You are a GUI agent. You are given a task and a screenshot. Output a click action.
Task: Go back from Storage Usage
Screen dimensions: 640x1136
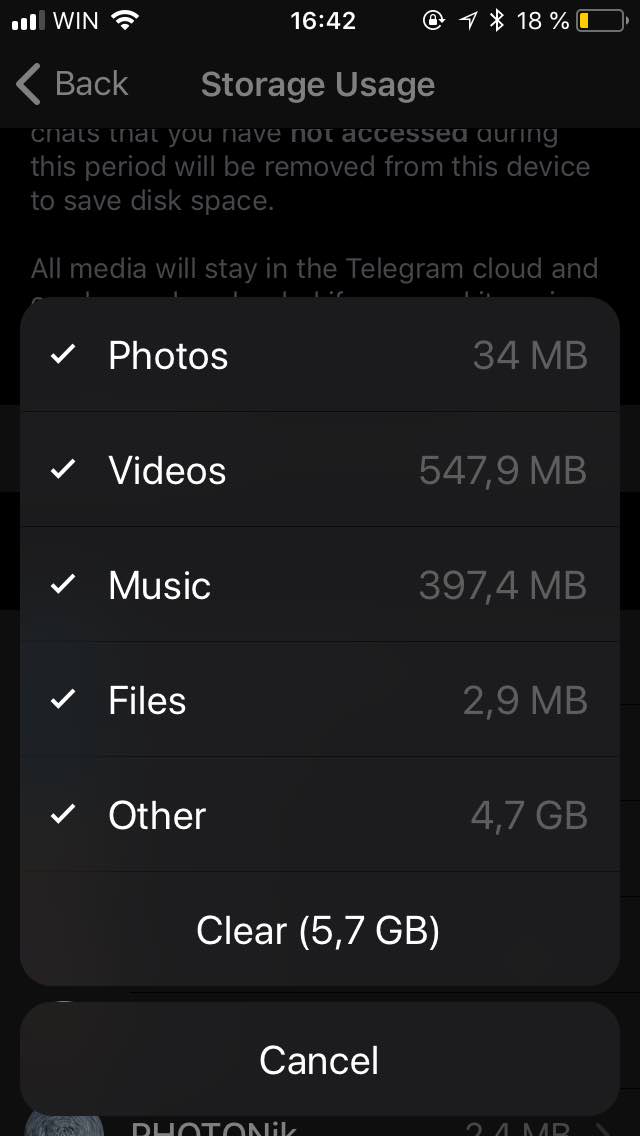click(72, 84)
